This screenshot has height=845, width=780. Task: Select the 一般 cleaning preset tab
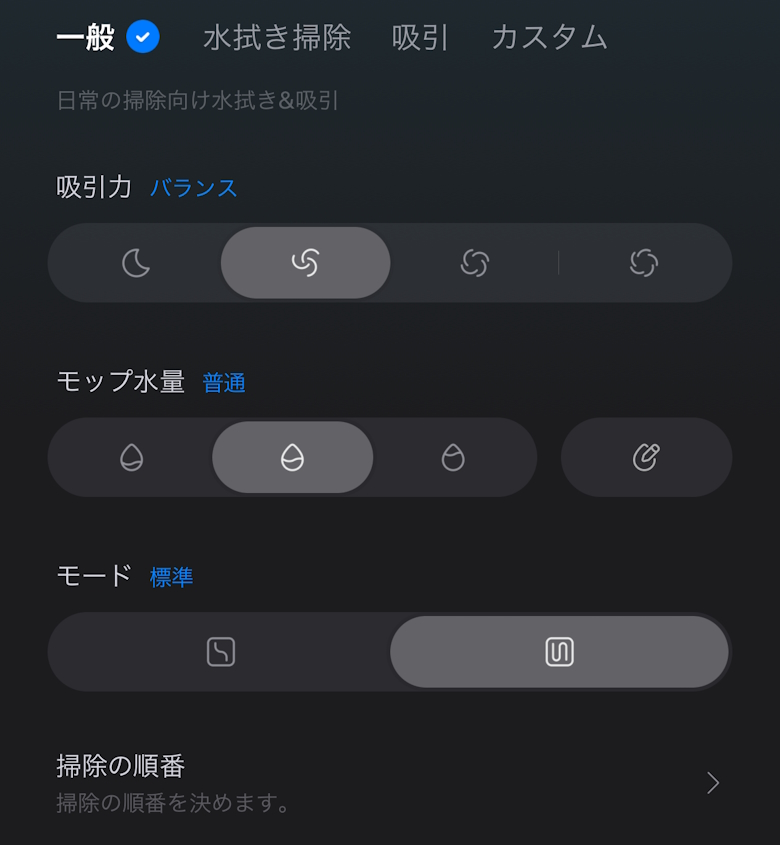click(x=87, y=38)
